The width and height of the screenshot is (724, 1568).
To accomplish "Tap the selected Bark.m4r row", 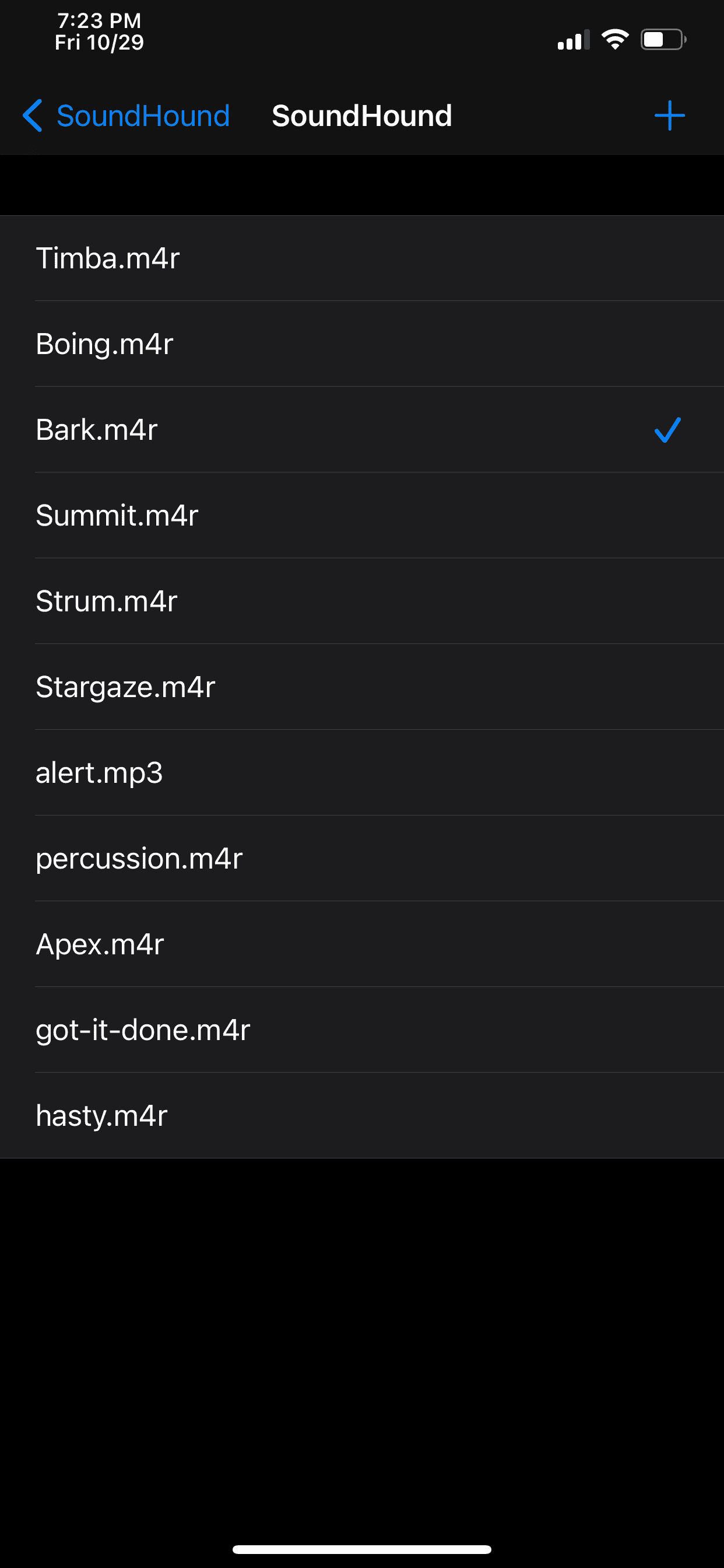I will (362, 430).
